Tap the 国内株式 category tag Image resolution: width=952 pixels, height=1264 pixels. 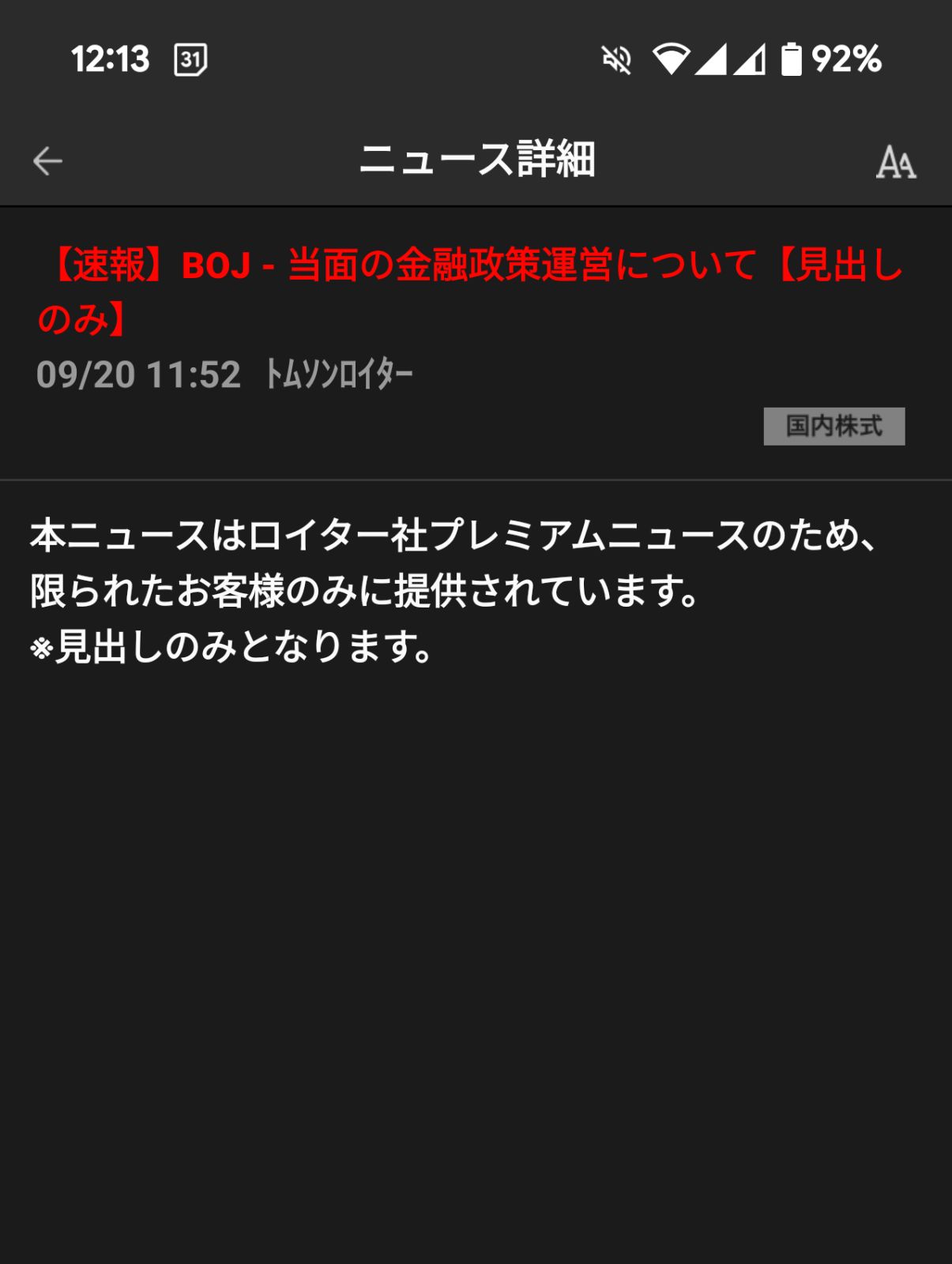click(833, 427)
